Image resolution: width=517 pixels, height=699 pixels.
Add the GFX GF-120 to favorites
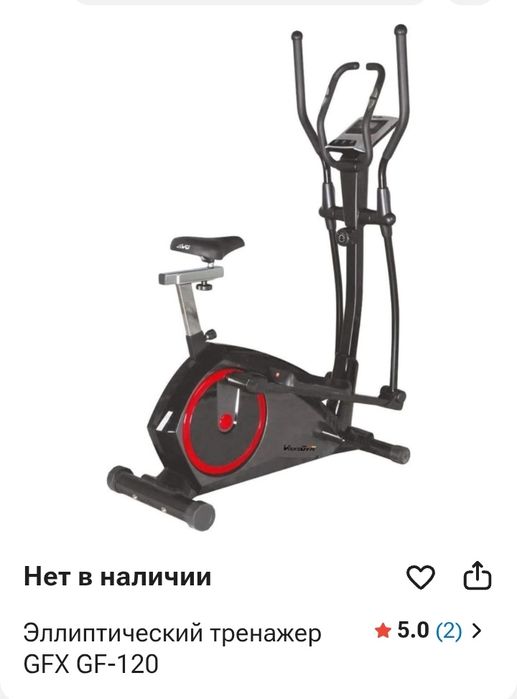[420, 576]
